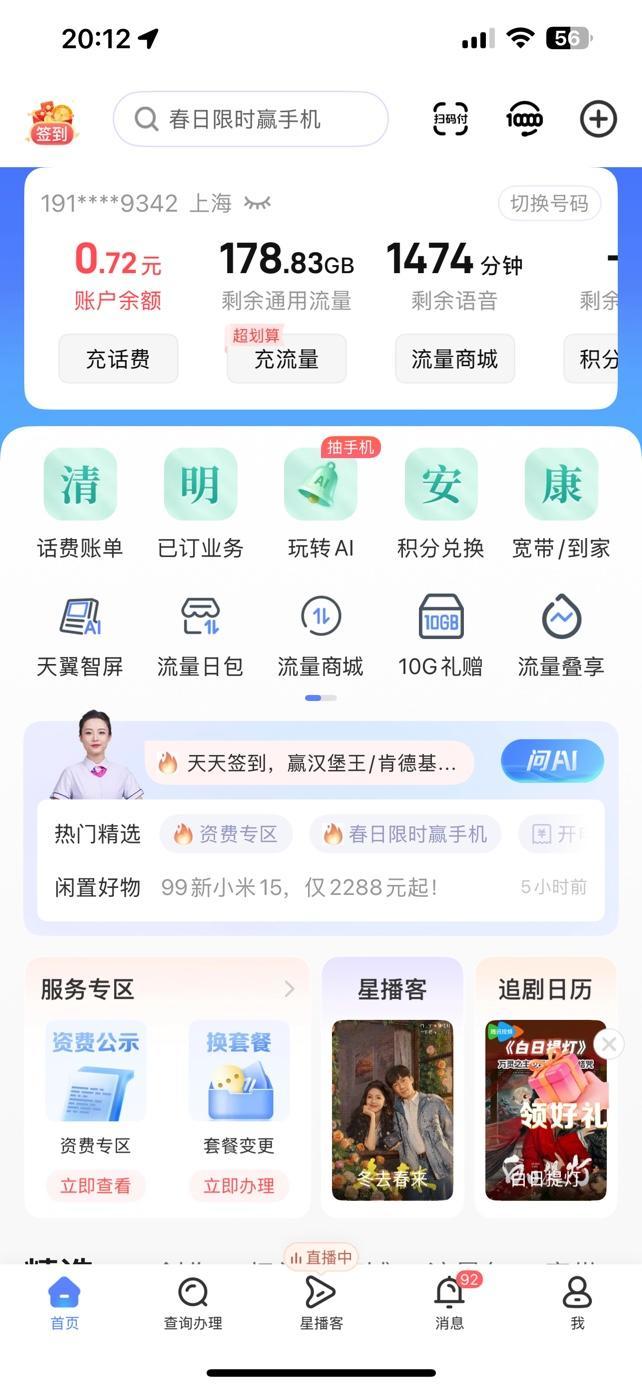Dismiss the floating 领好礼 promo
The image size is (642, 1389).
pos(608,1044)
